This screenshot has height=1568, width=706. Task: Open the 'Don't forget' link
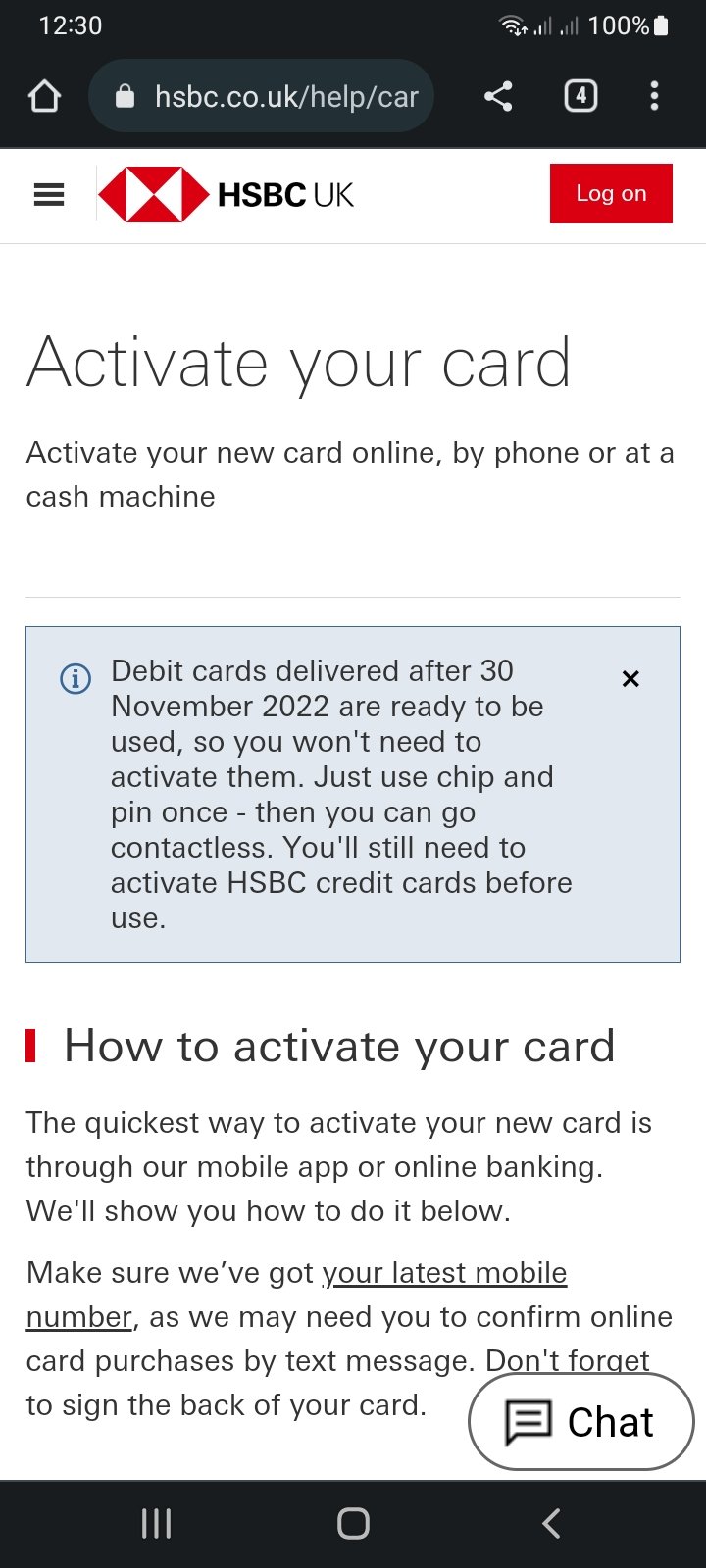click(567, 1360)
